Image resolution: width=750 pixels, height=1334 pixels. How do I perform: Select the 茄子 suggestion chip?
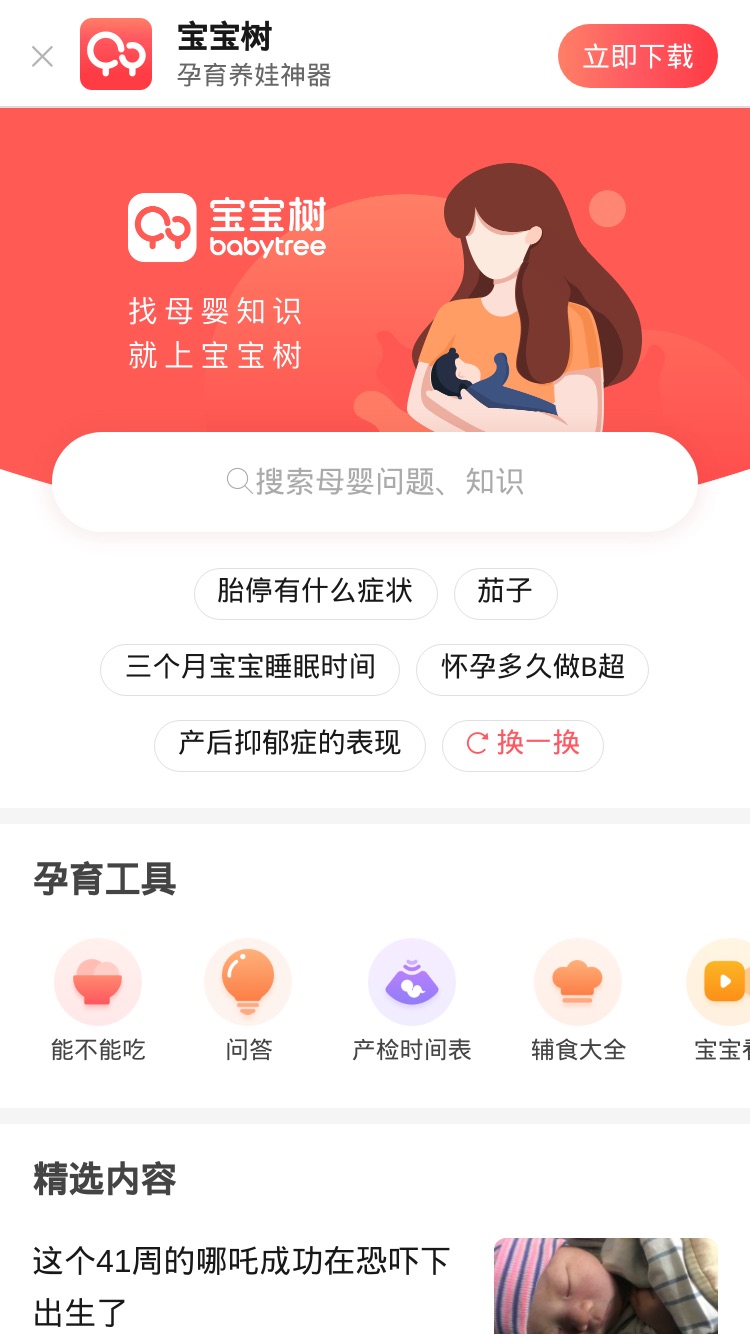pyautogui.click(x=505, y=594)
